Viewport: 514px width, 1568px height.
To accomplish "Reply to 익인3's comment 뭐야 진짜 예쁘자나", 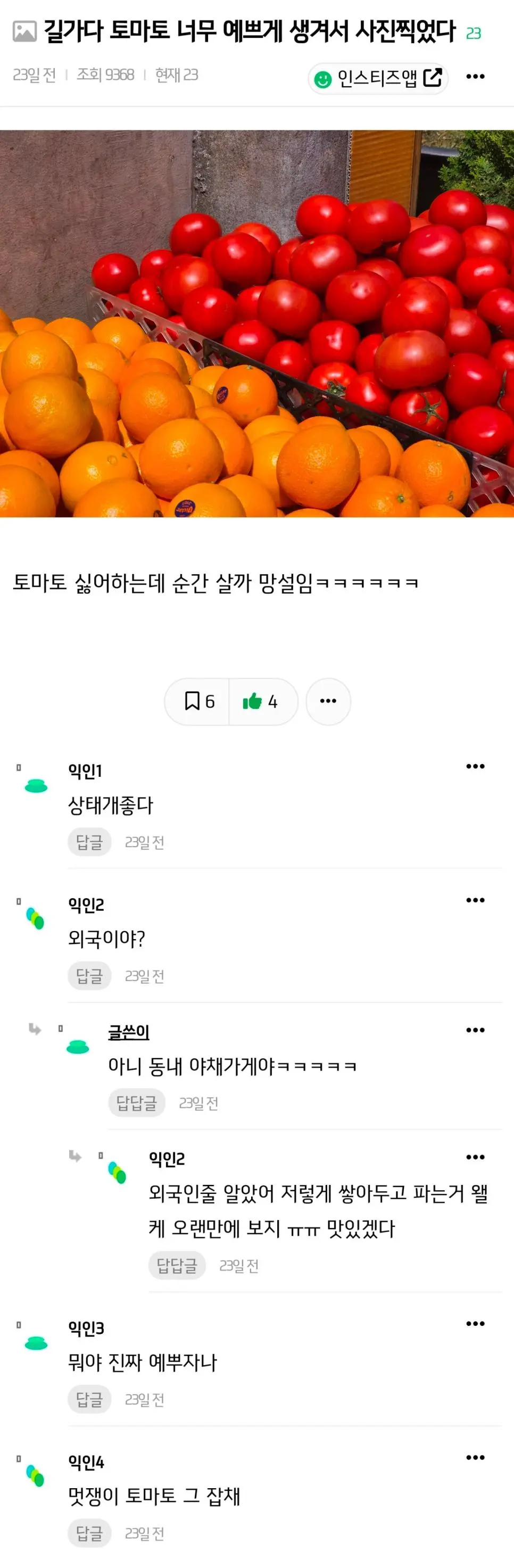I will tap(89, 1399).
